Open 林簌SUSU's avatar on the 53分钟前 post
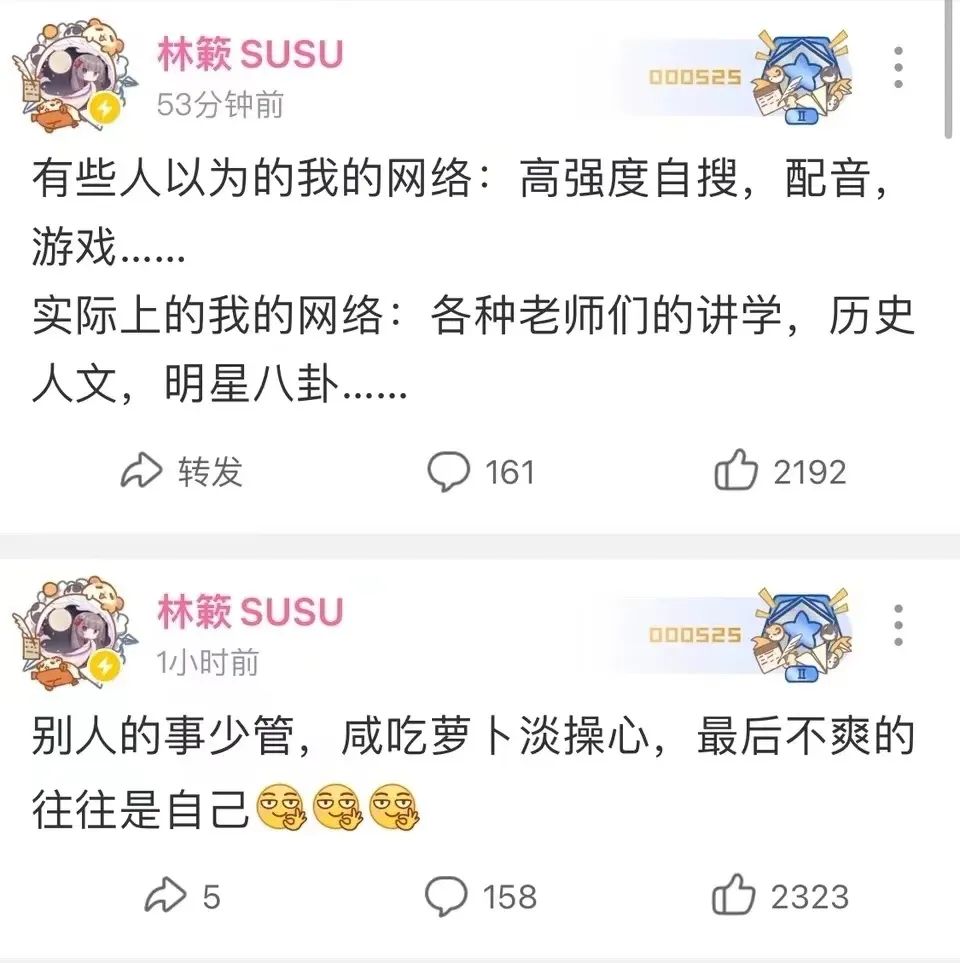960x963 pixels. [x=70, y=77]
